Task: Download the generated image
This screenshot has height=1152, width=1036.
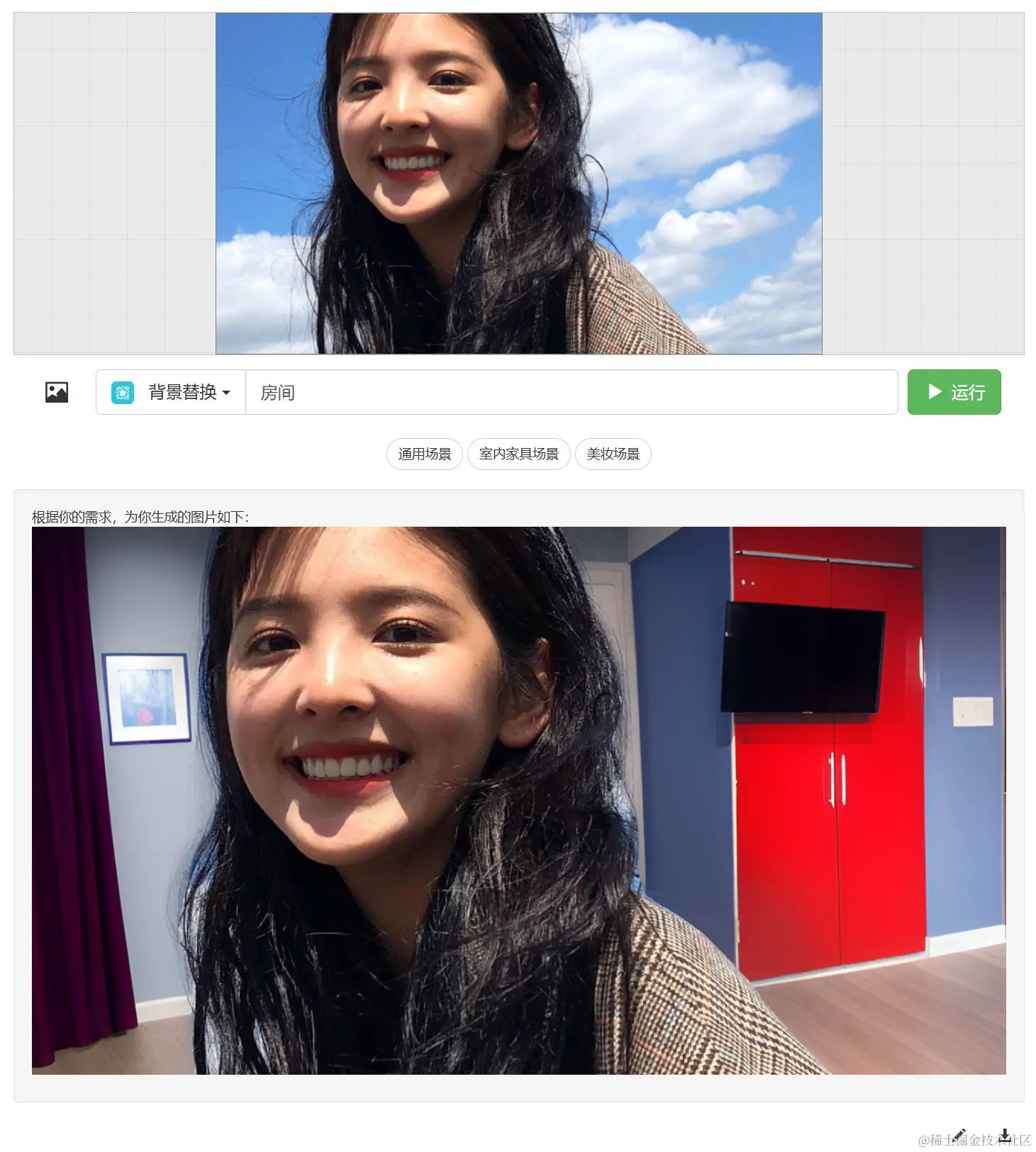Action: [1005, 1135]
